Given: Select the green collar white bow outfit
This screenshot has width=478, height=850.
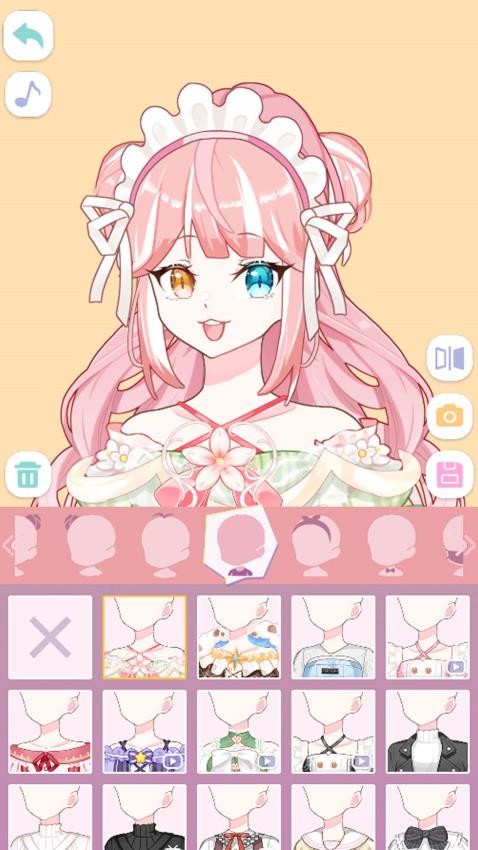Looking at the screenshot, I should (x=239, y=731).
